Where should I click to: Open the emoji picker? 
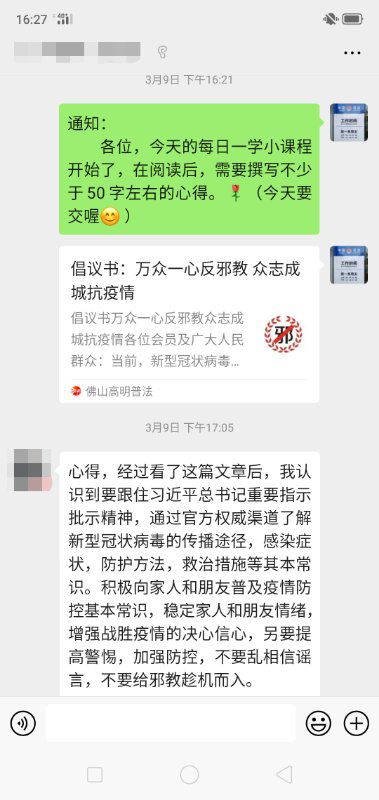pos(318,723)
